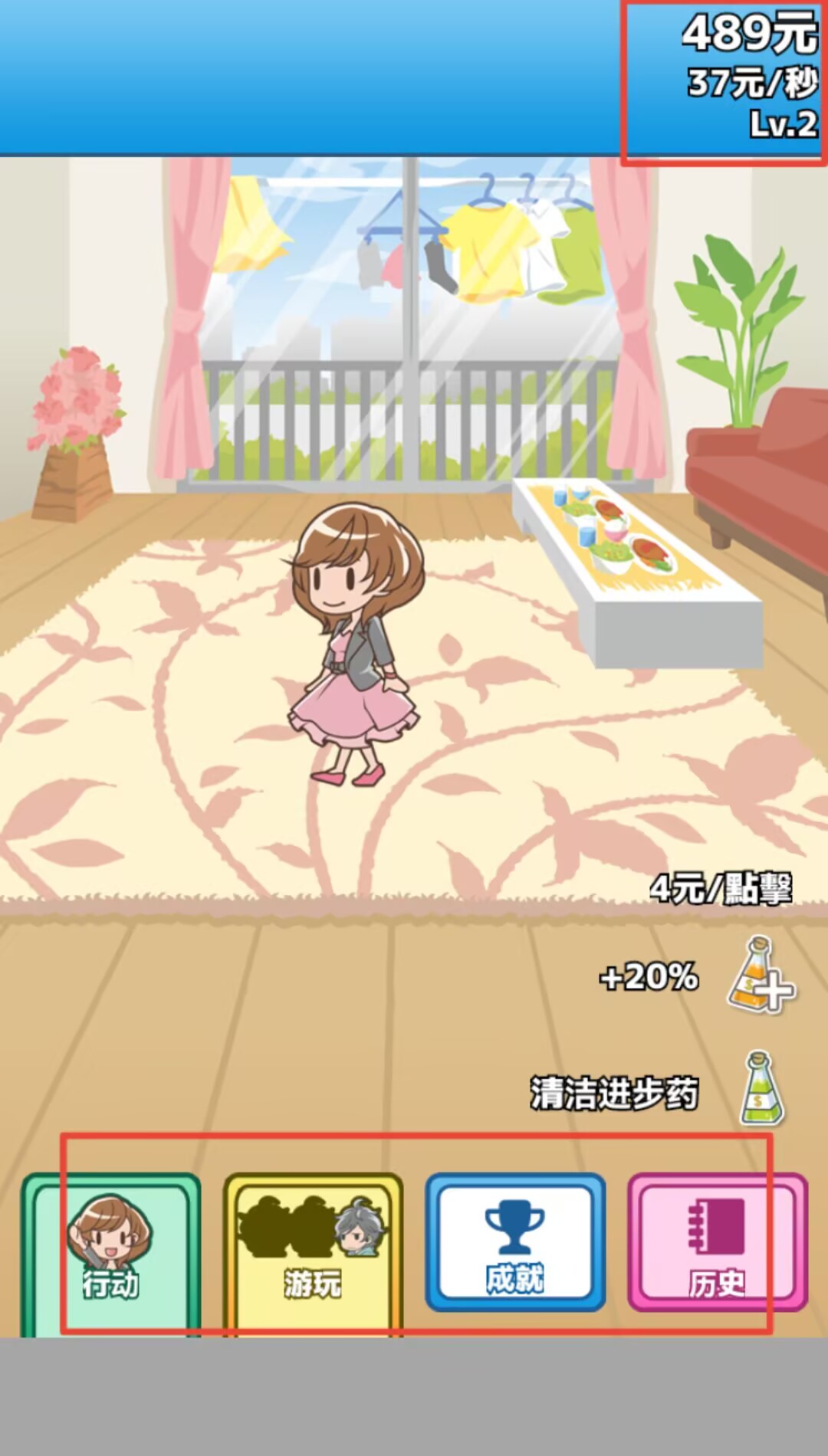Tap the +20% boost potion

coord(759,976)
